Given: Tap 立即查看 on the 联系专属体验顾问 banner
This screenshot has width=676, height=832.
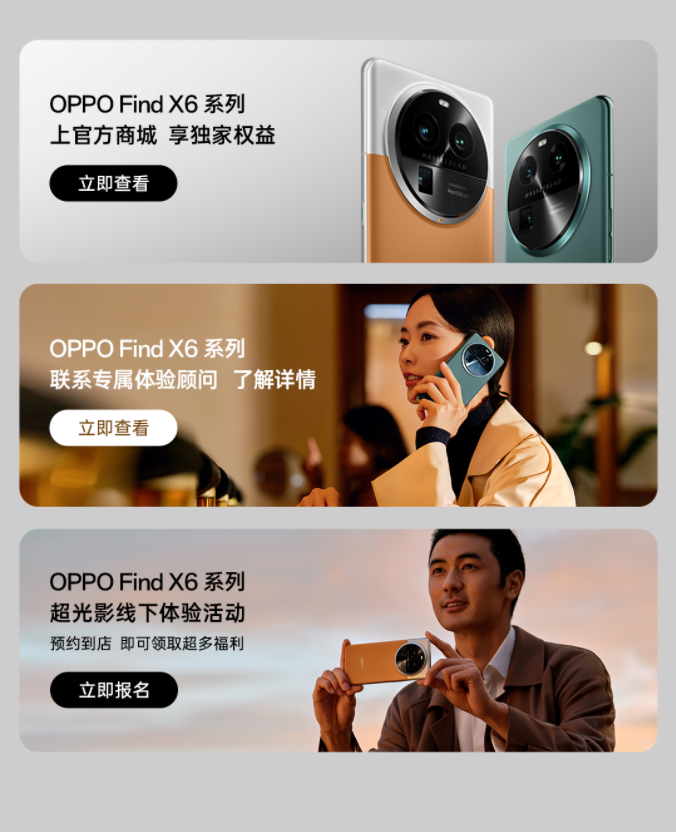Looking at the screenshot, I should (x=113, y=428).
